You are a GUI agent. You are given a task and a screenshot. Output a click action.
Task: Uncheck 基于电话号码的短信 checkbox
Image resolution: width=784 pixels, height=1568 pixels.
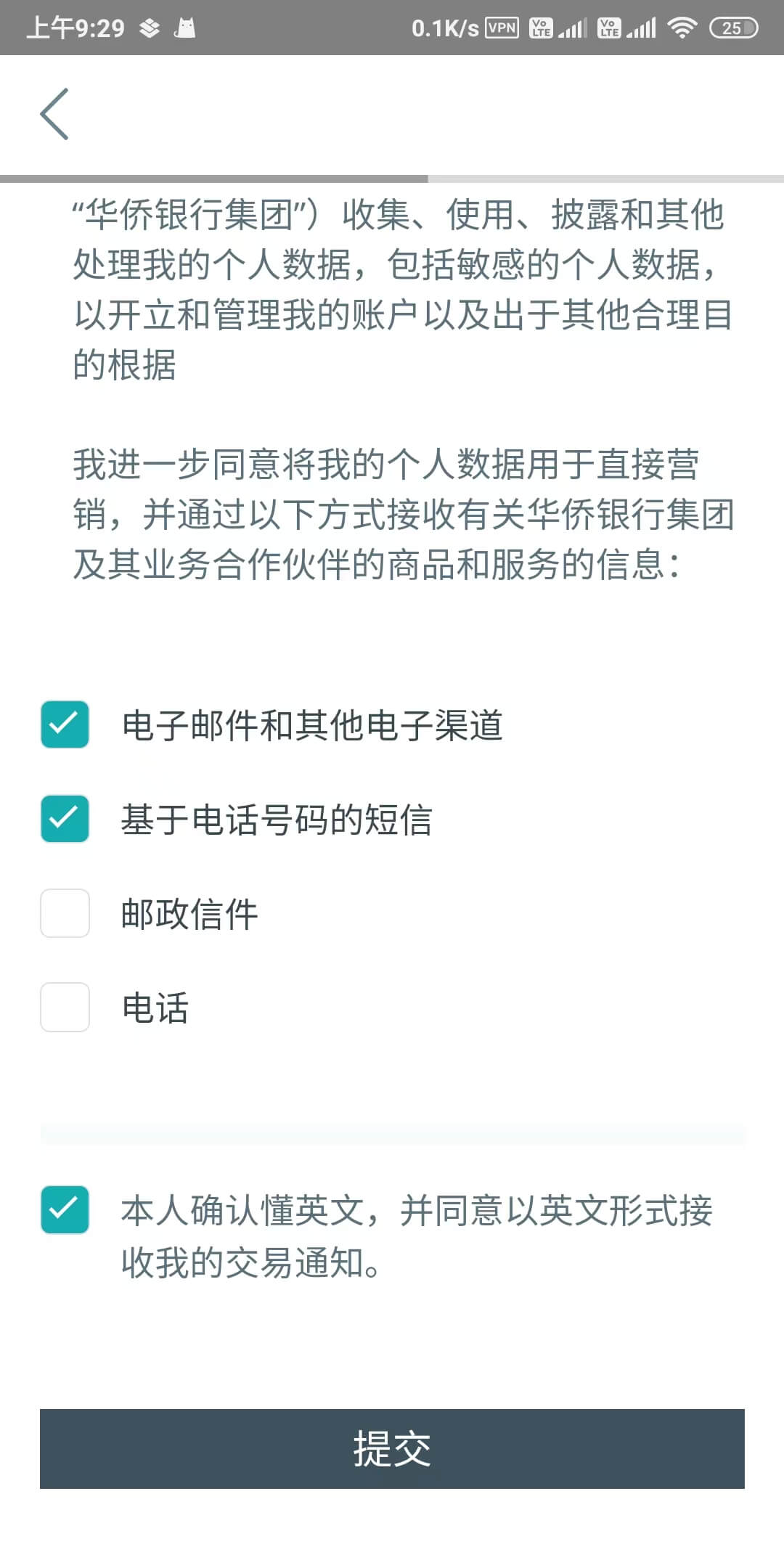tap(65, 819)
